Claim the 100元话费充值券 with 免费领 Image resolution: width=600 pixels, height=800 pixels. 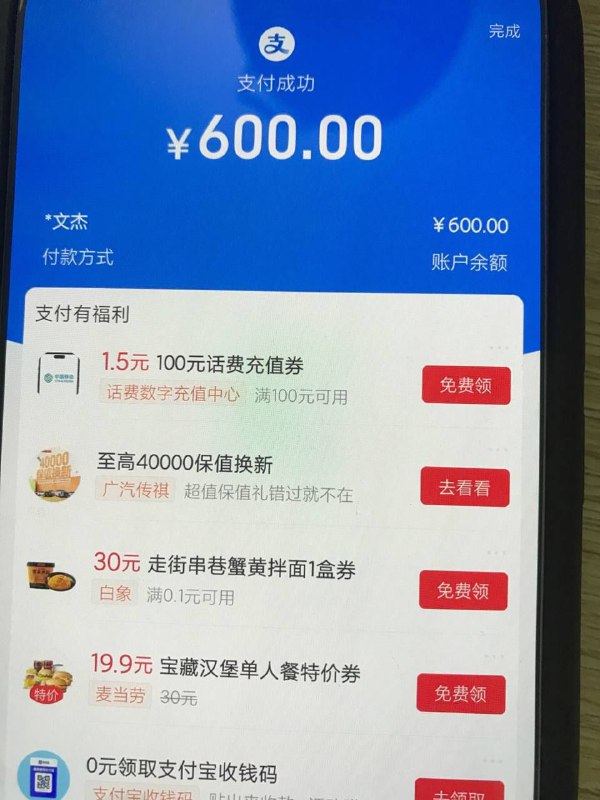[465, 385]
